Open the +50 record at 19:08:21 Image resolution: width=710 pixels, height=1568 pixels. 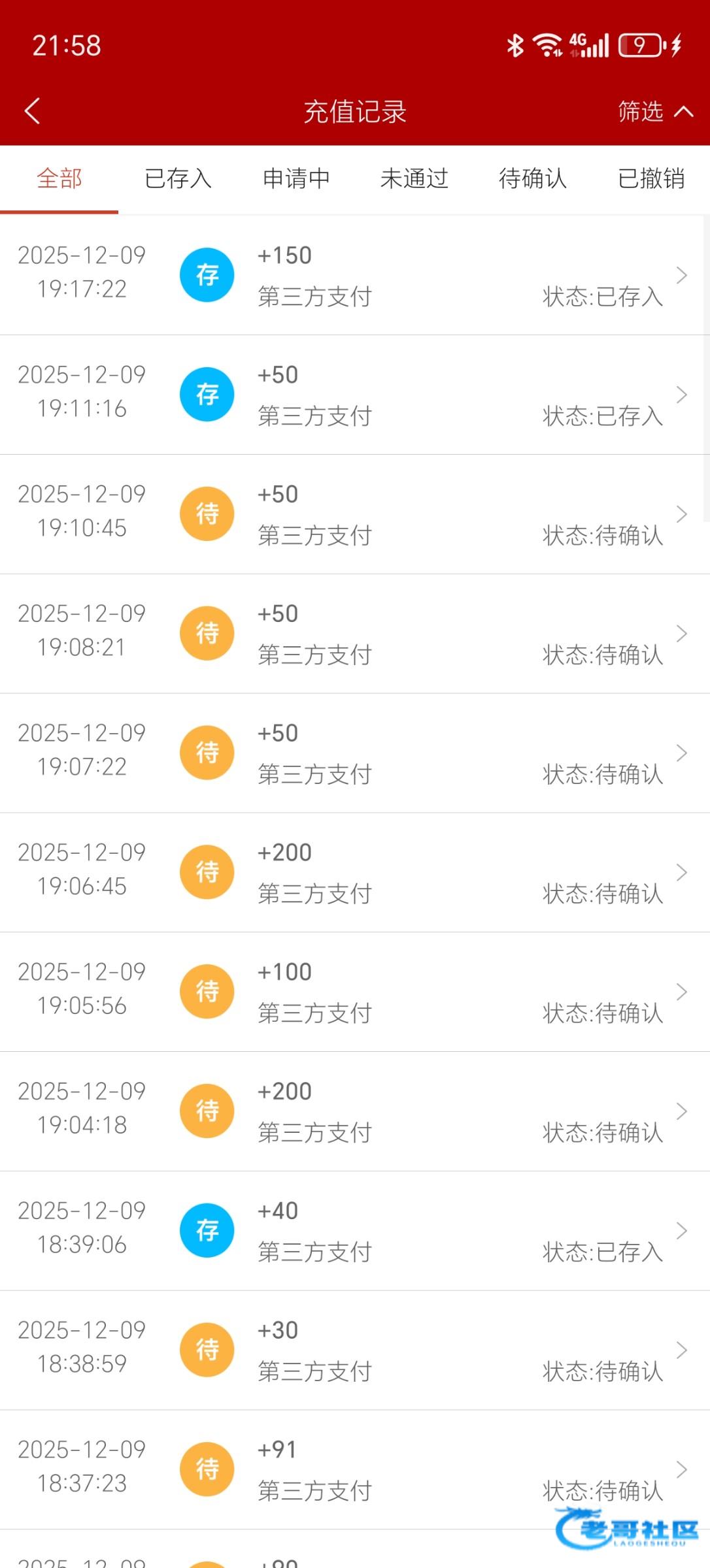point(355,634)
